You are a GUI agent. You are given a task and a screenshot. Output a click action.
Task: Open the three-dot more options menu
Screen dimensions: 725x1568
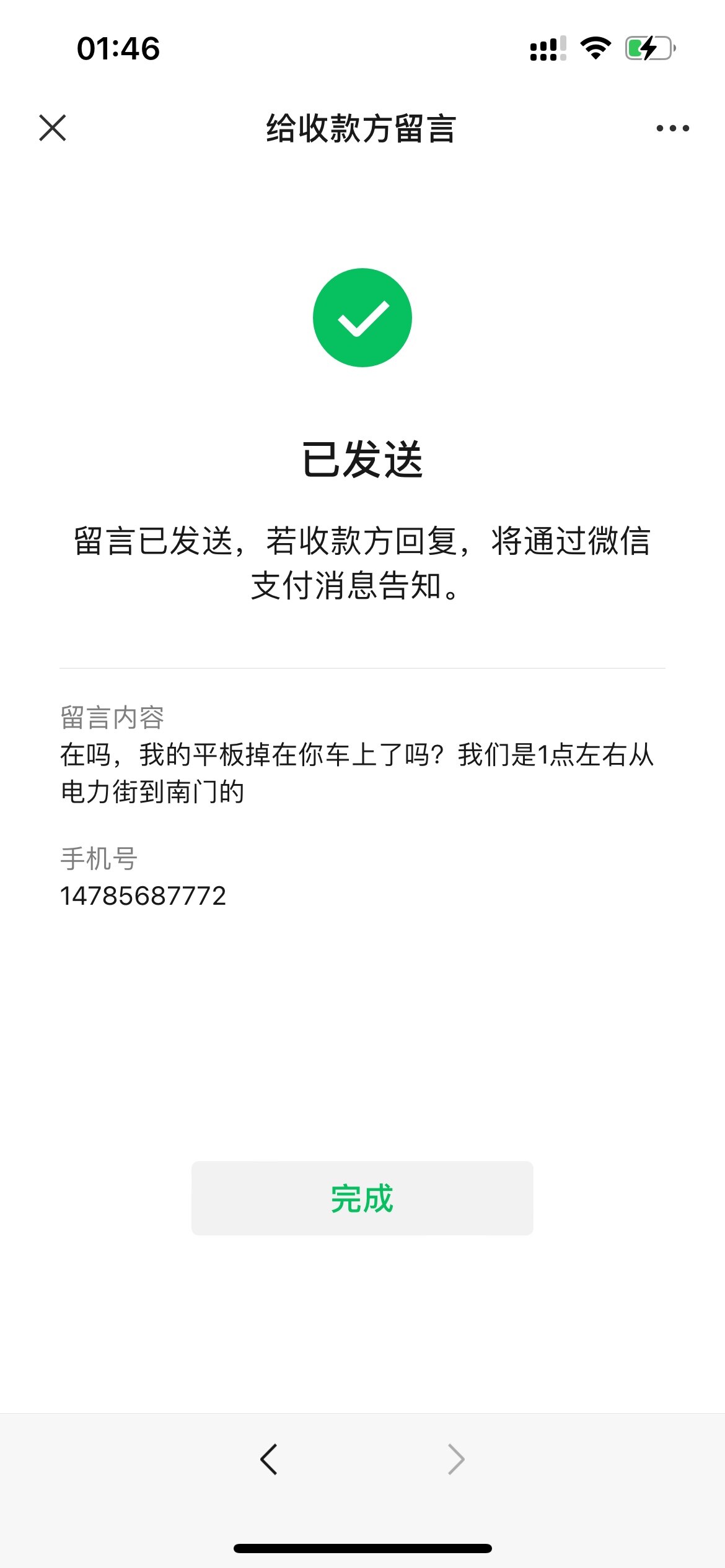pyautogui.click(x=672, y=128)
